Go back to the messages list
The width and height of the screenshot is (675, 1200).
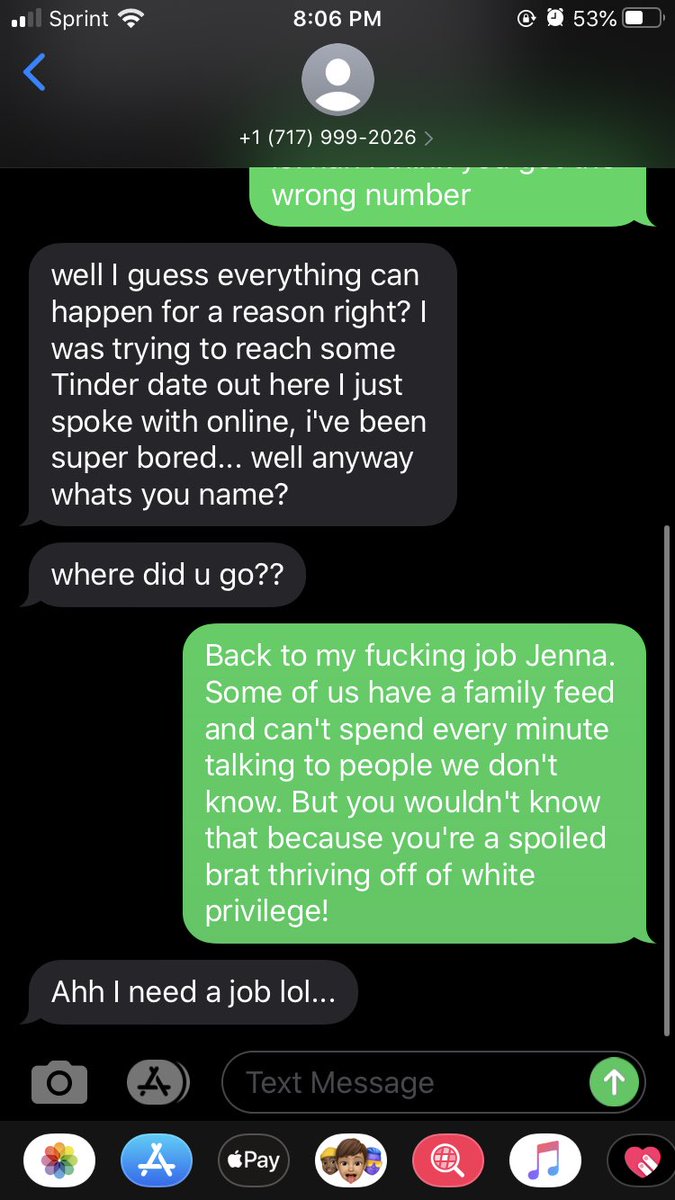[35, 73]
